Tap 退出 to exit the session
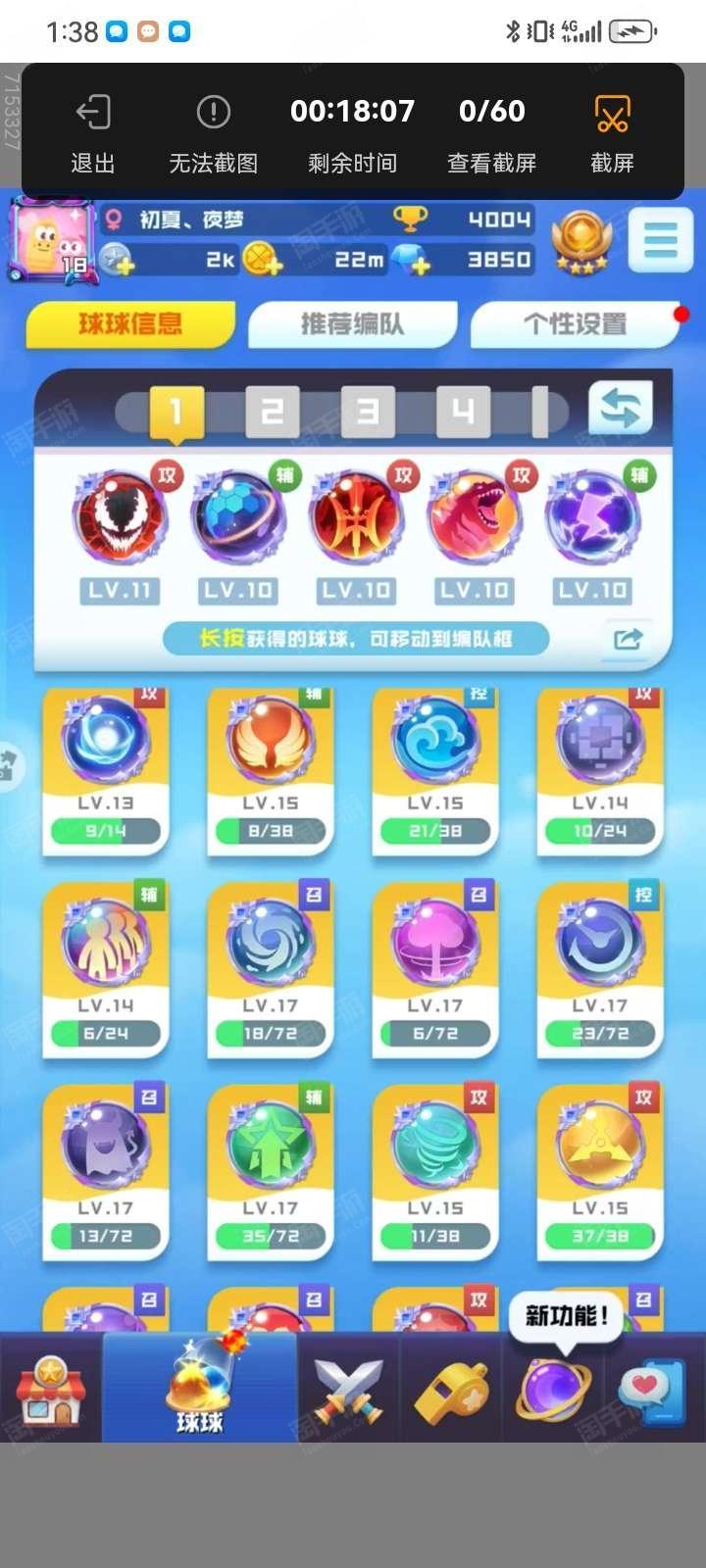This screenshot has width=706, height=1568. 93,134
